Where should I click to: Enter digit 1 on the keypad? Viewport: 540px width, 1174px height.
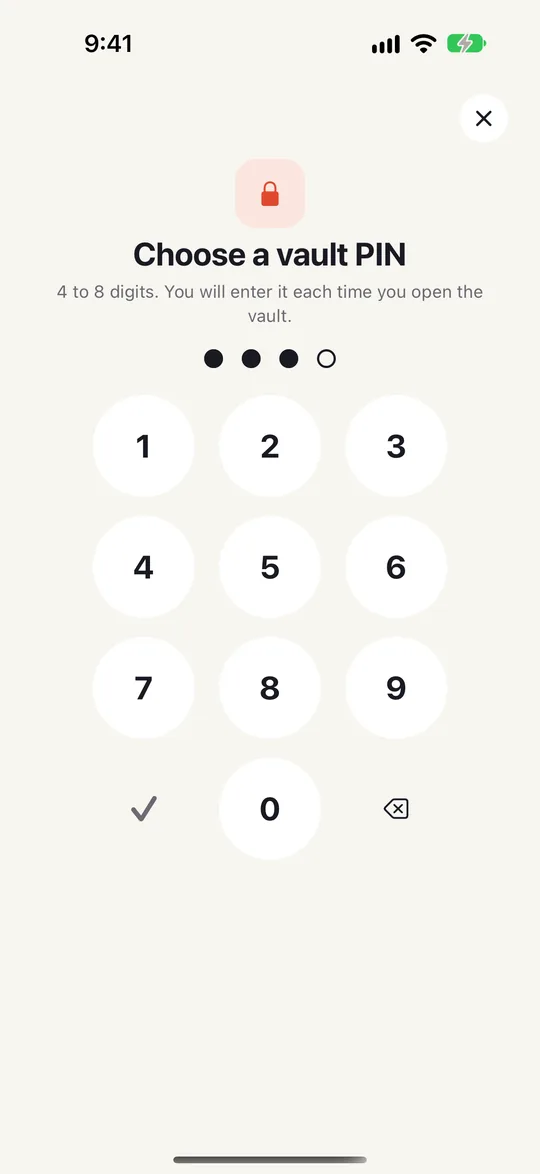[144, 446]
